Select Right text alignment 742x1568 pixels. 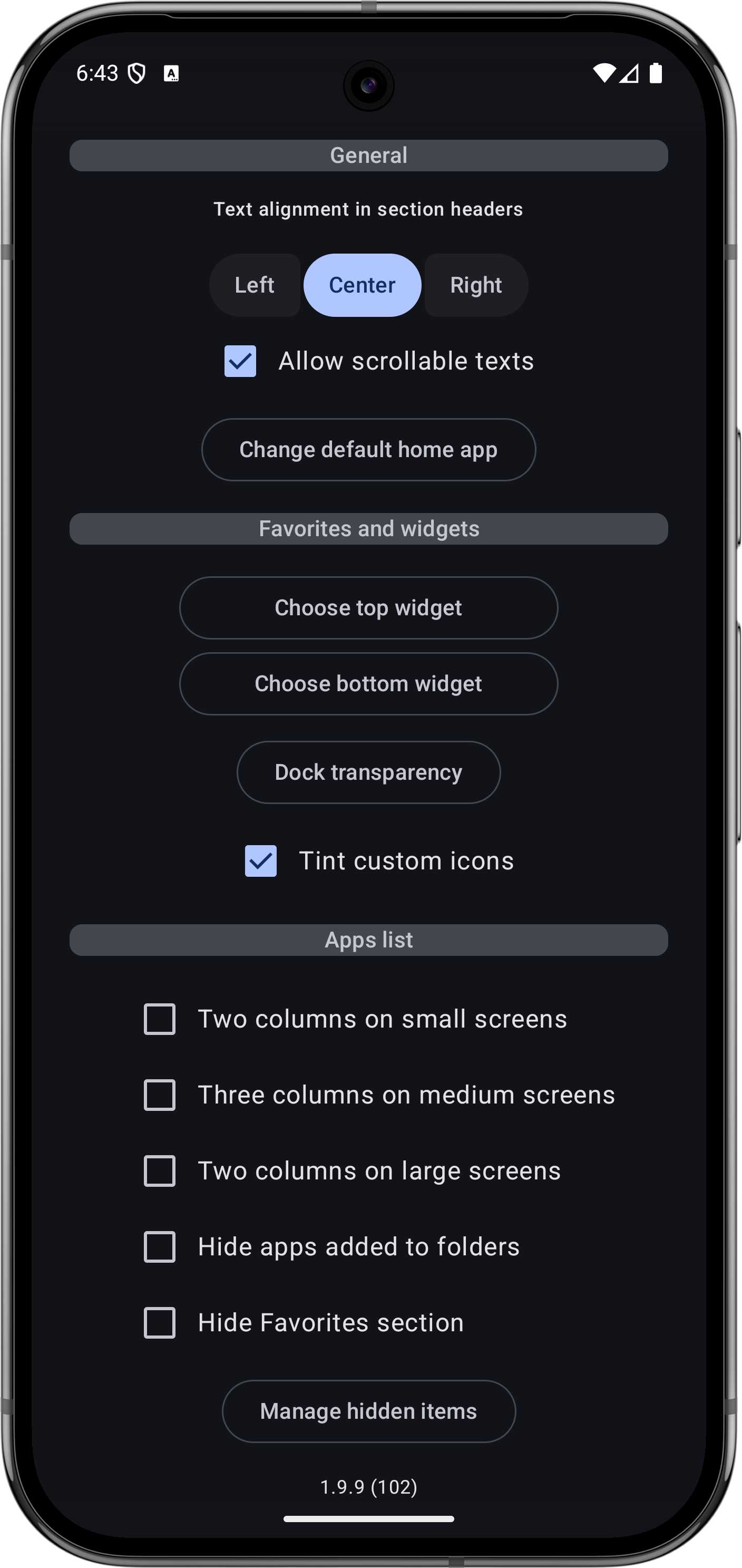coord(476,285)
